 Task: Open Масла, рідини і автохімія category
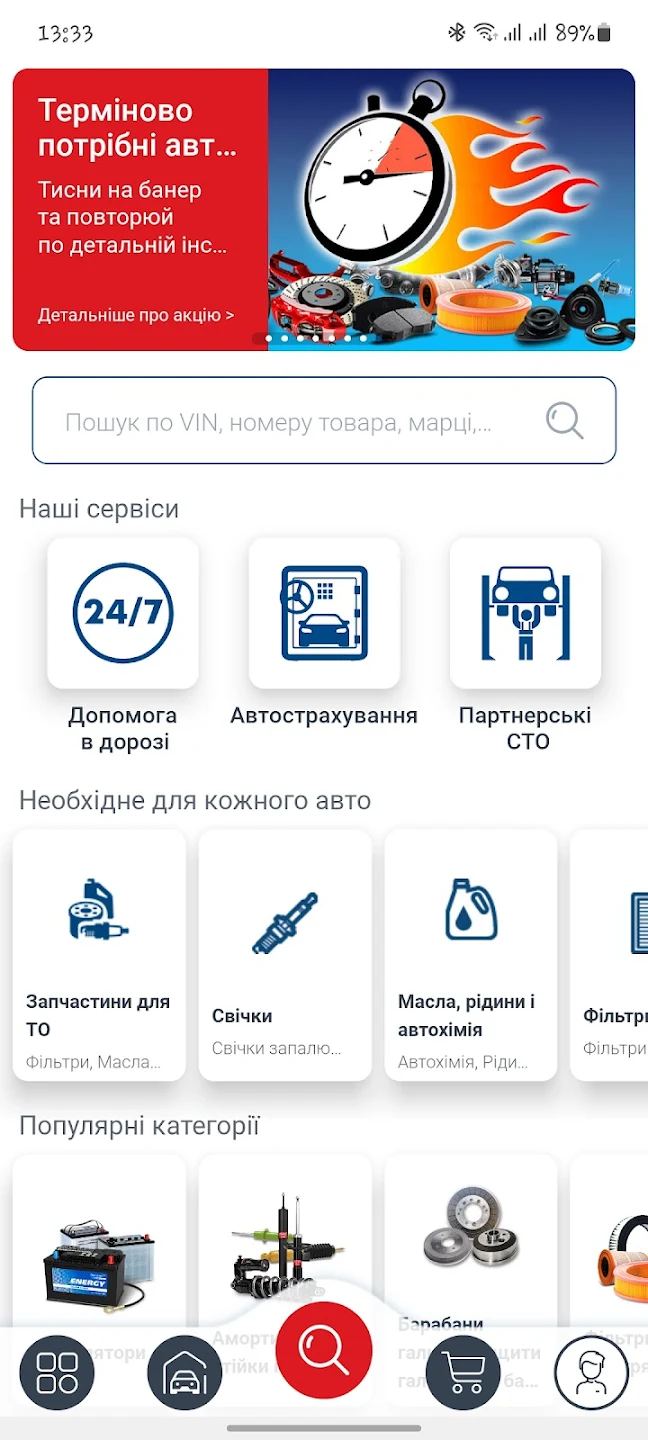tap(471, 954)
